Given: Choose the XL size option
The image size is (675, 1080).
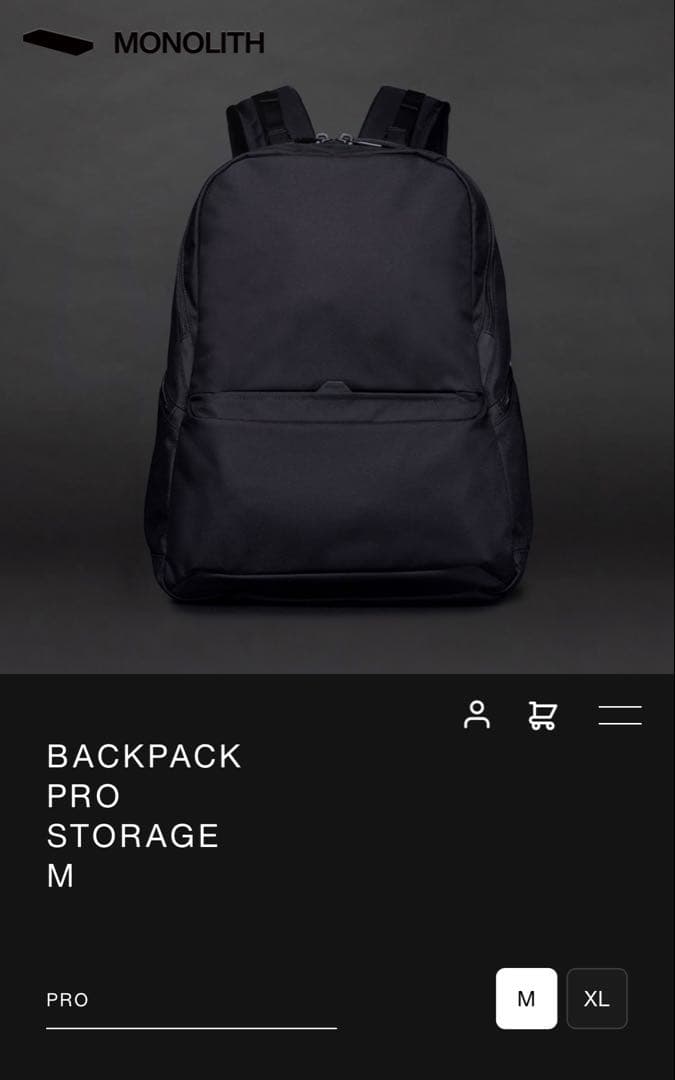Looking at the screenshot, I should [597, 998].
